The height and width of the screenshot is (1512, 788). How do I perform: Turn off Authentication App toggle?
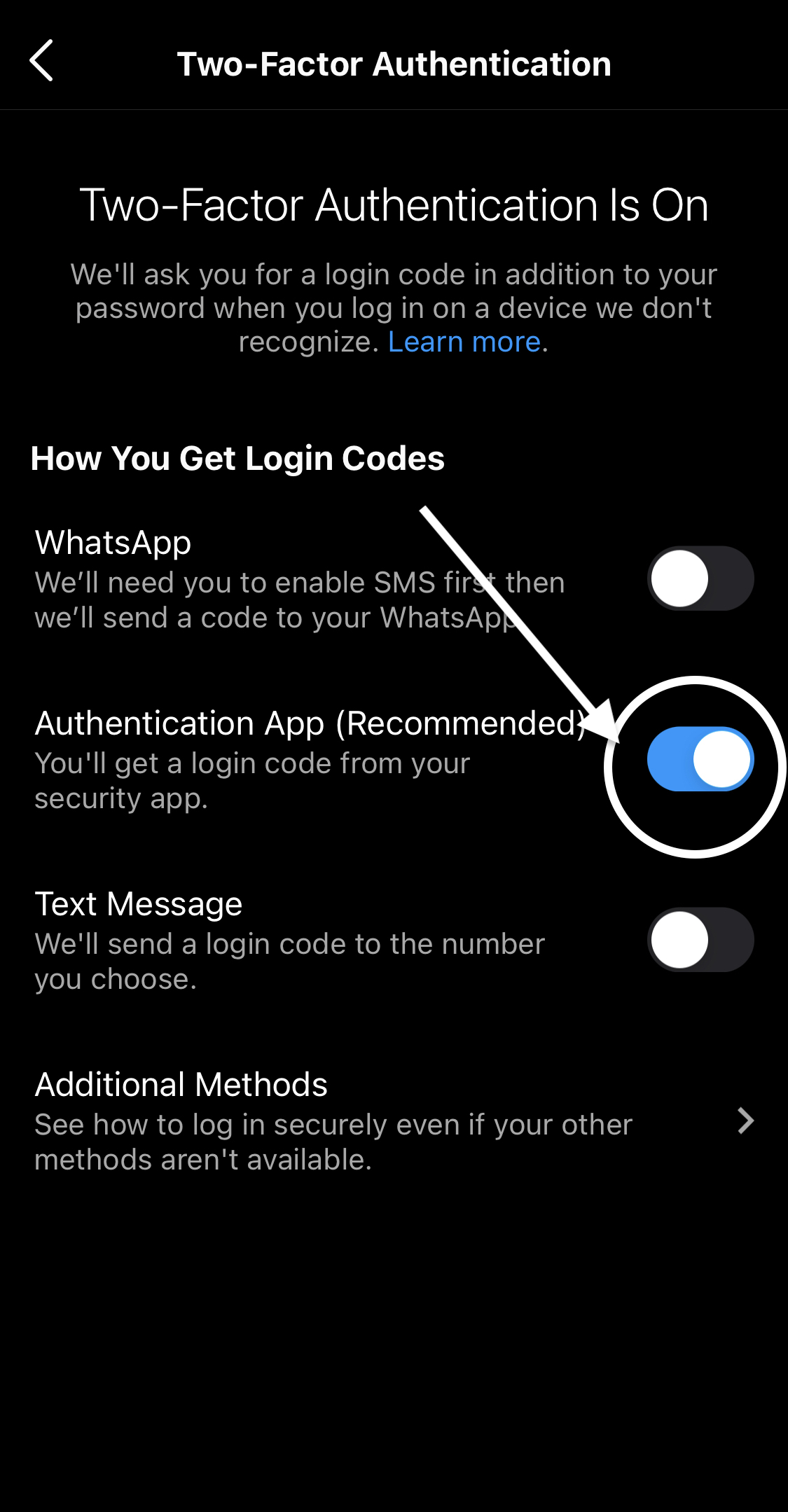coord(700,759)
